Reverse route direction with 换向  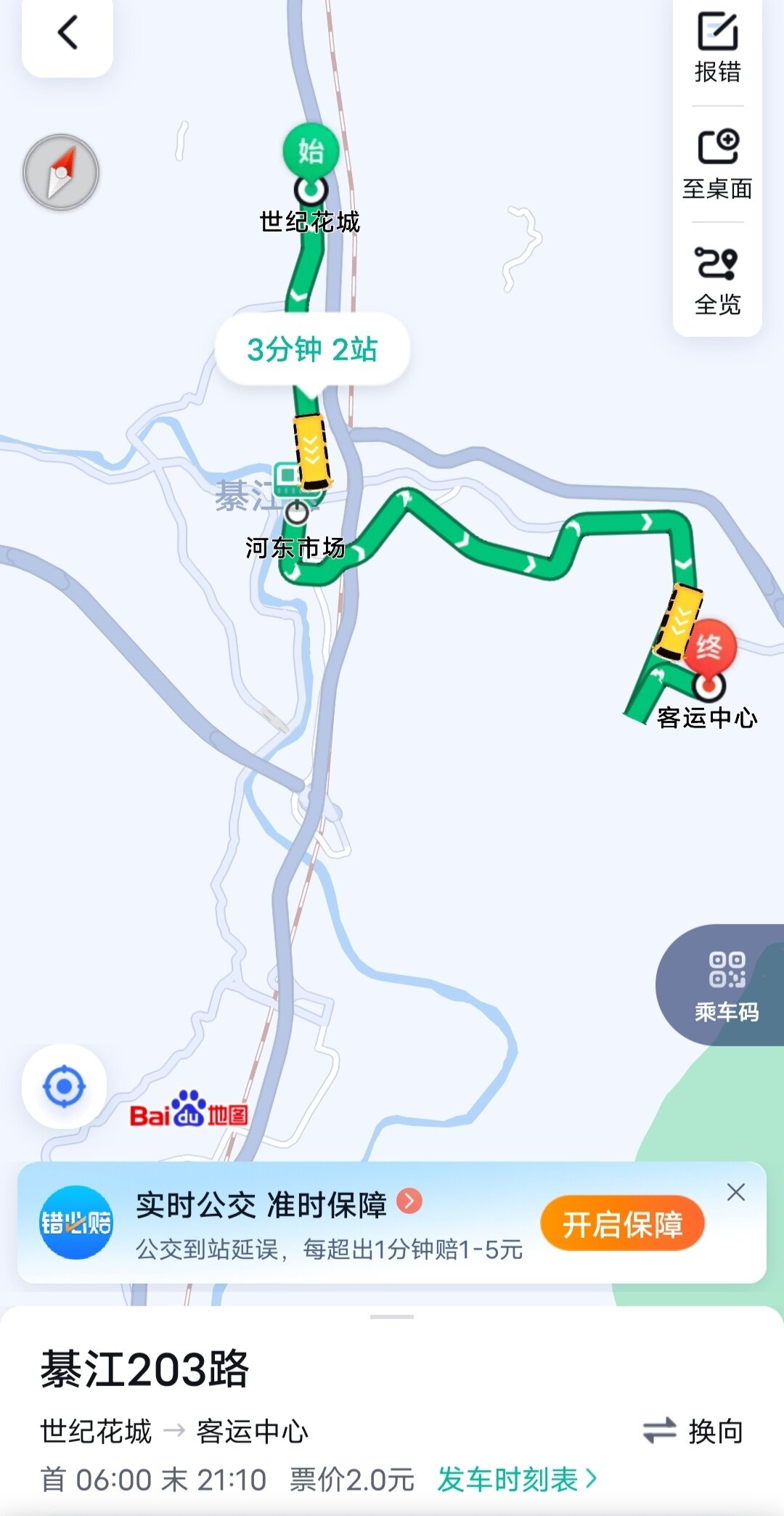(x=693, y=1431)
